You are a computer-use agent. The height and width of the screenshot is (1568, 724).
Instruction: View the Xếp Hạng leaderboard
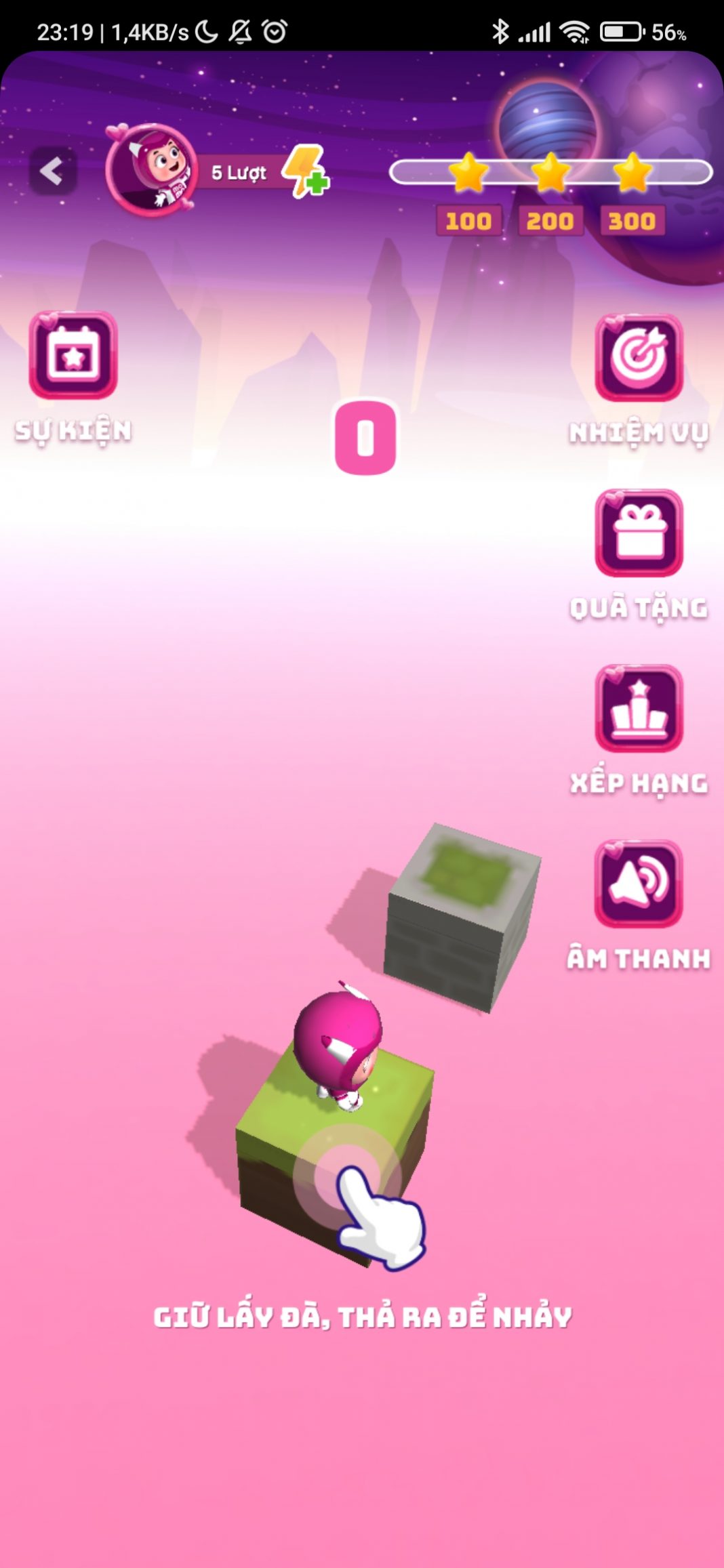tap(639, 708)
